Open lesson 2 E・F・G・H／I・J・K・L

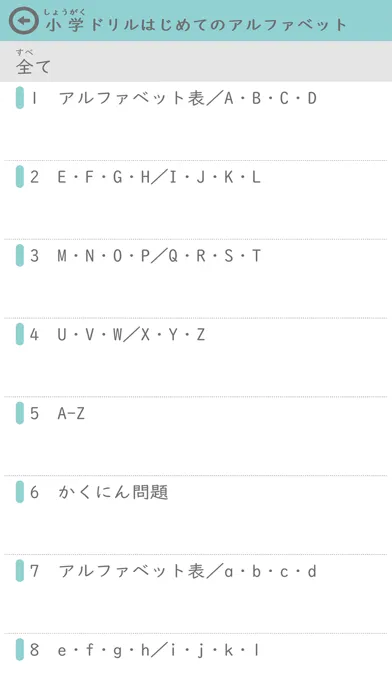tap(196, 200)
